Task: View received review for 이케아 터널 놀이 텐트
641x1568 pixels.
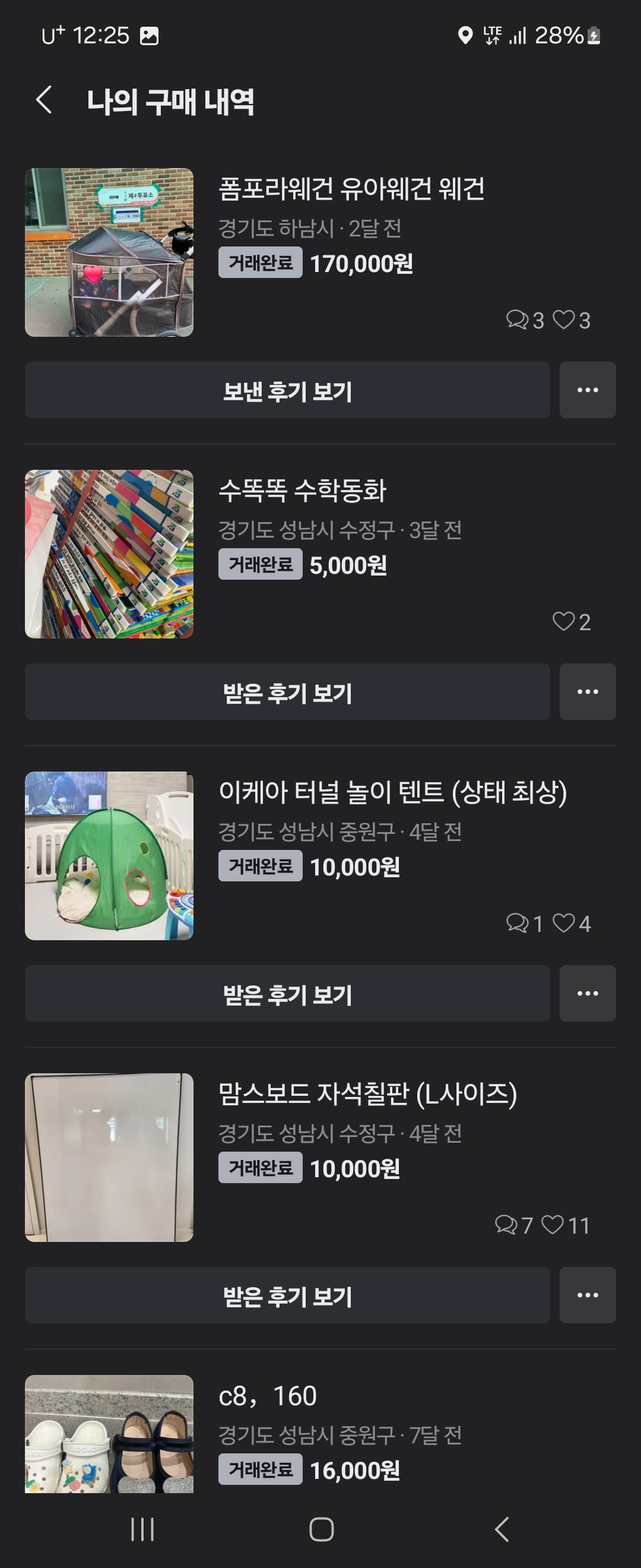Action: (287, 994)
